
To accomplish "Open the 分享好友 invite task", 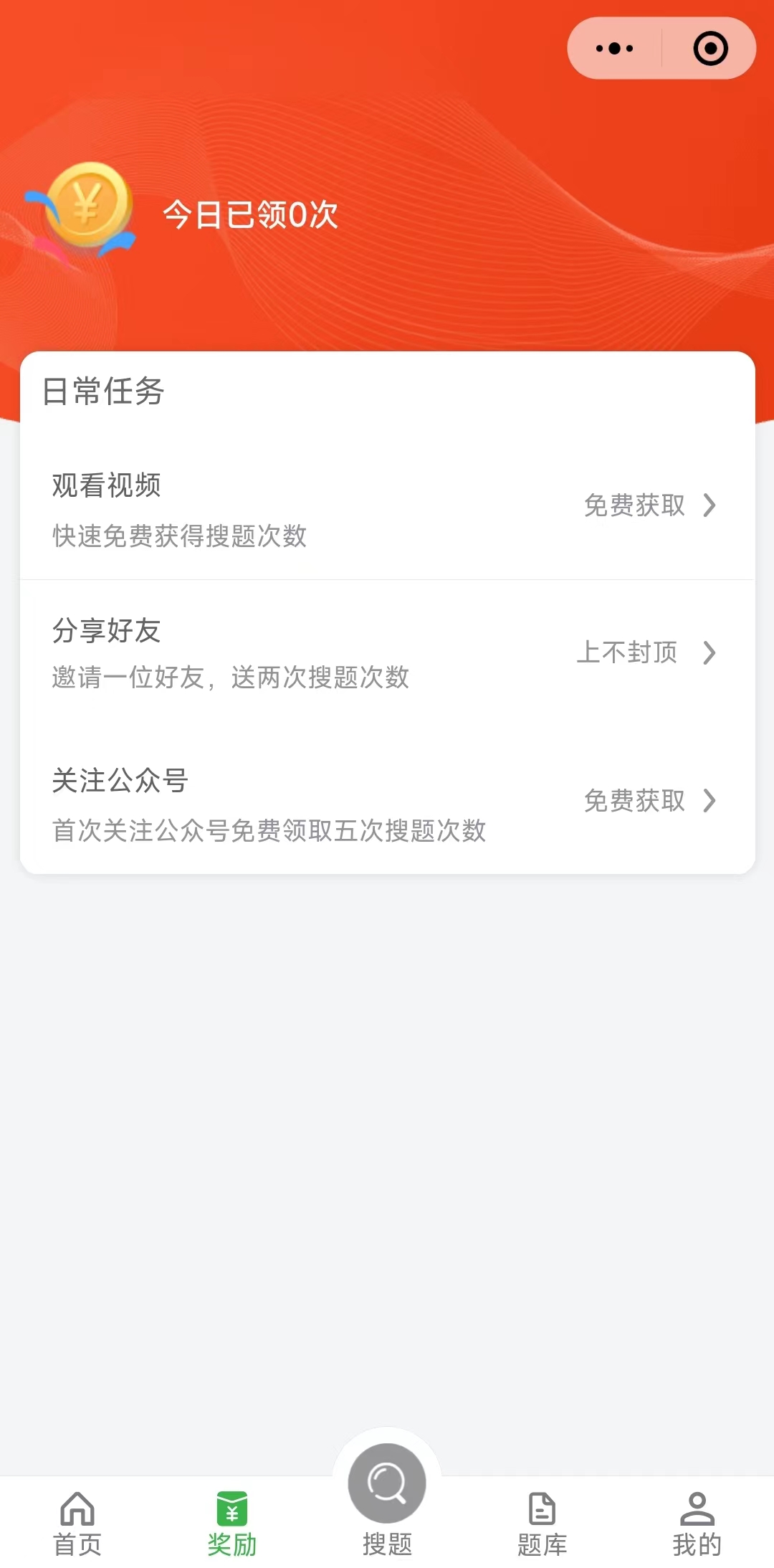I will tap(387, 652).
